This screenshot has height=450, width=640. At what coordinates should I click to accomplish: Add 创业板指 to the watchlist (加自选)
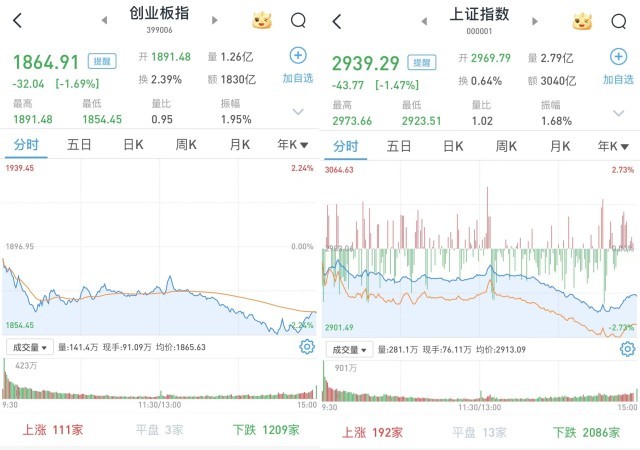(x=298, y=65)
